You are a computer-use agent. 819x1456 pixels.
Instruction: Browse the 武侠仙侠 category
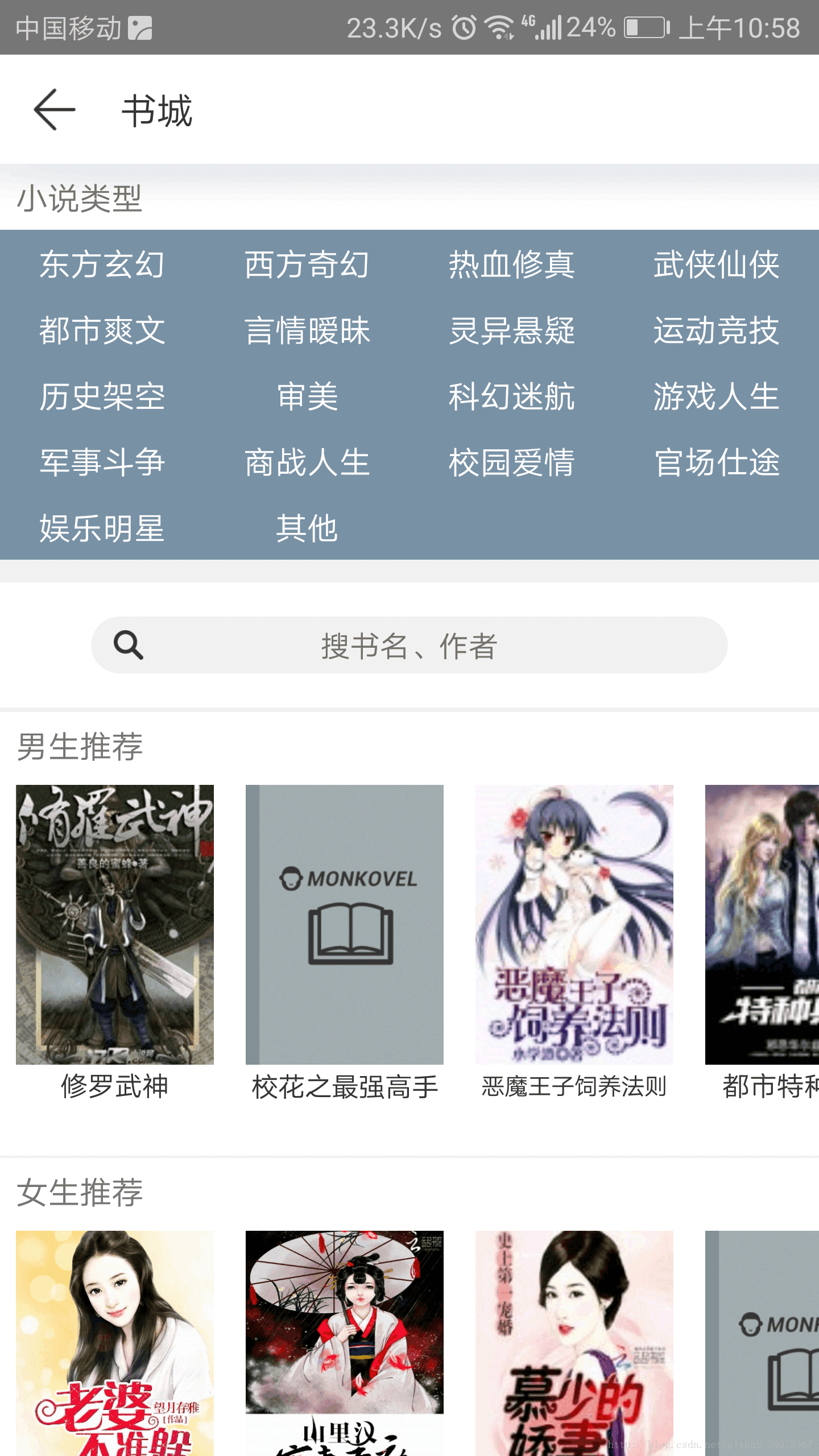pyautogui.click(x=717, y=264)
